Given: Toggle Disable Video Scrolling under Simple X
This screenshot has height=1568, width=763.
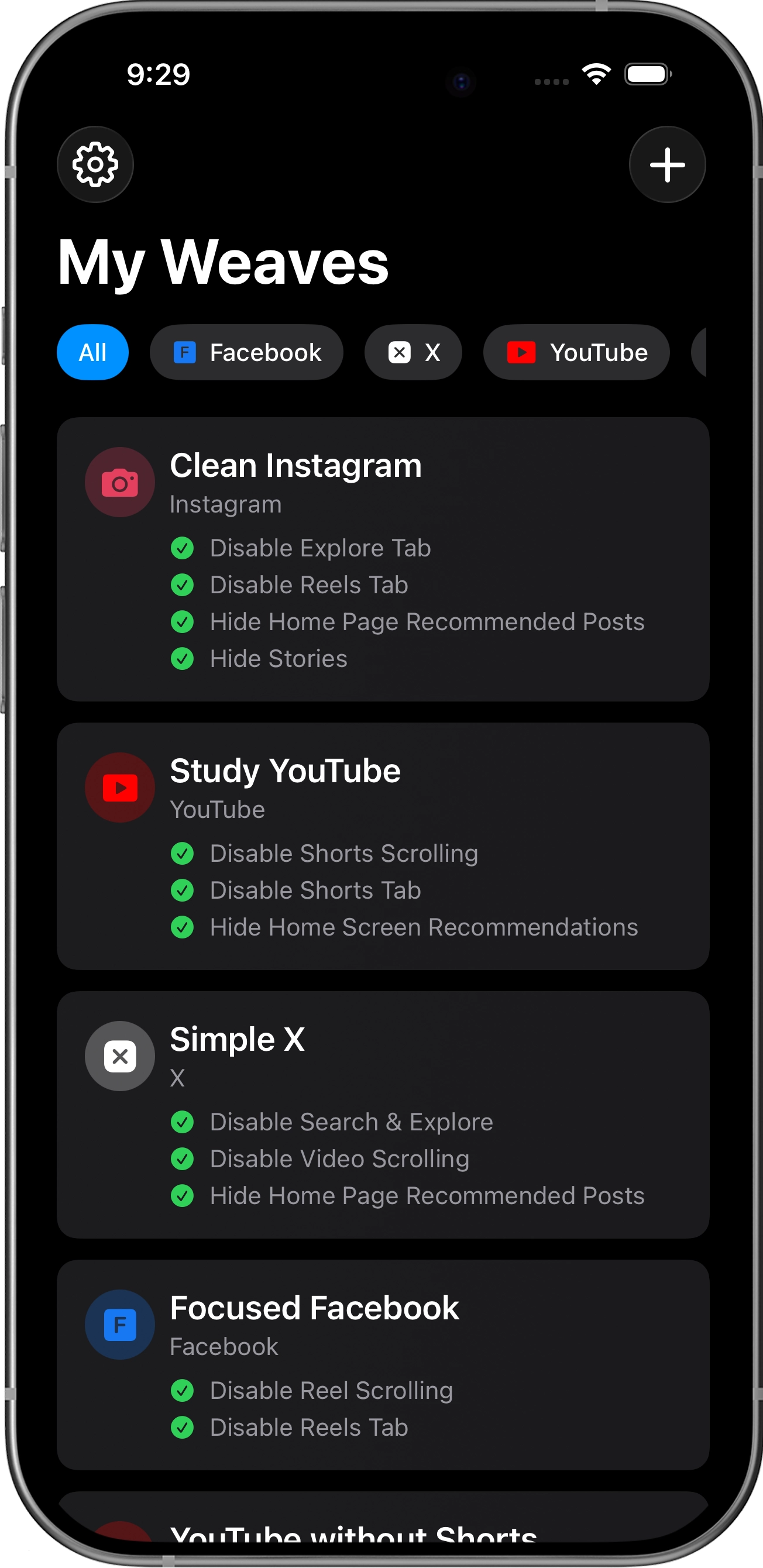Looking at the screenshot, I should pyautogui.click(x=183, y=1158).
